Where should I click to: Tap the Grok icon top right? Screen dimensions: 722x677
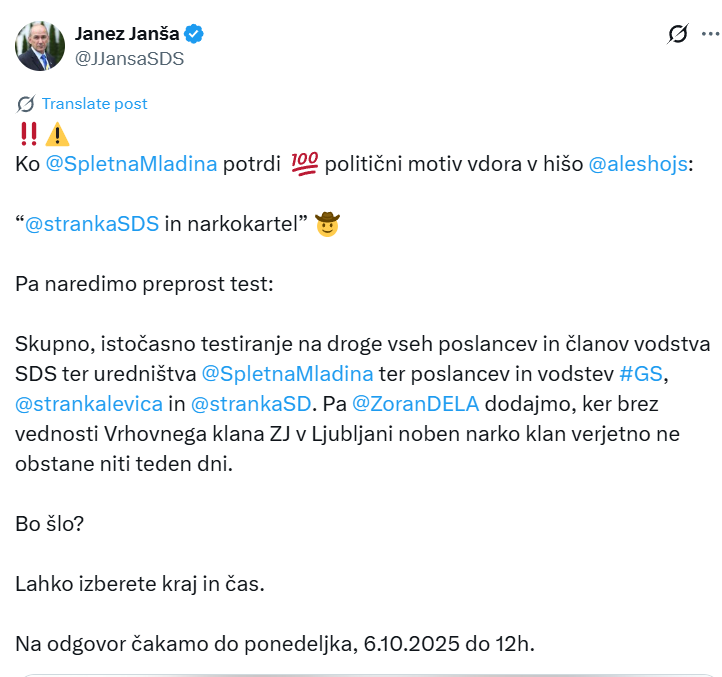click(677, 34)
